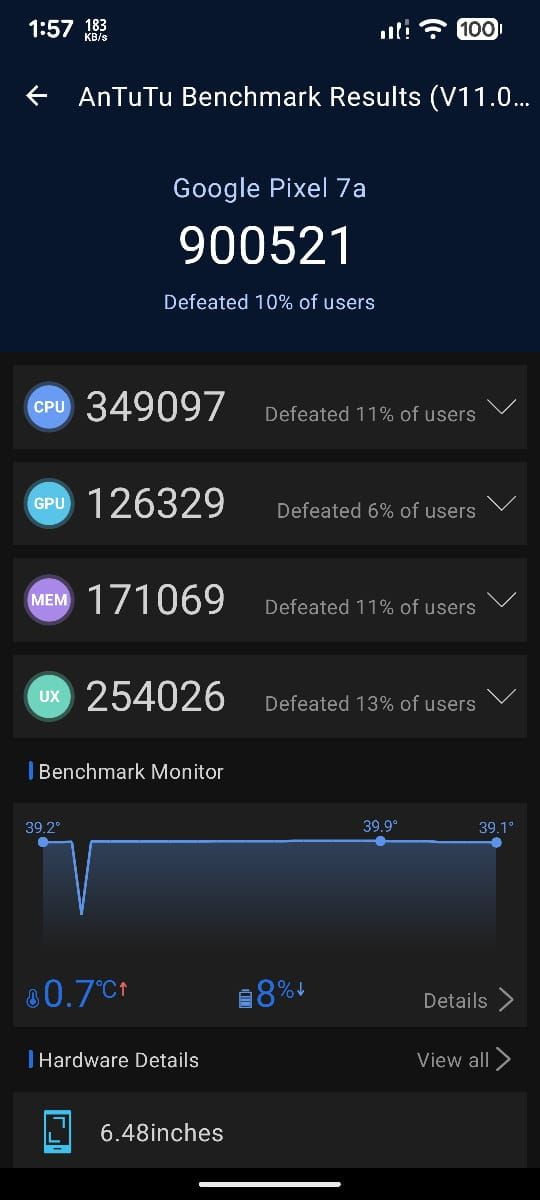
Task: Expand the MEM score section
Action: coord(501,600)
